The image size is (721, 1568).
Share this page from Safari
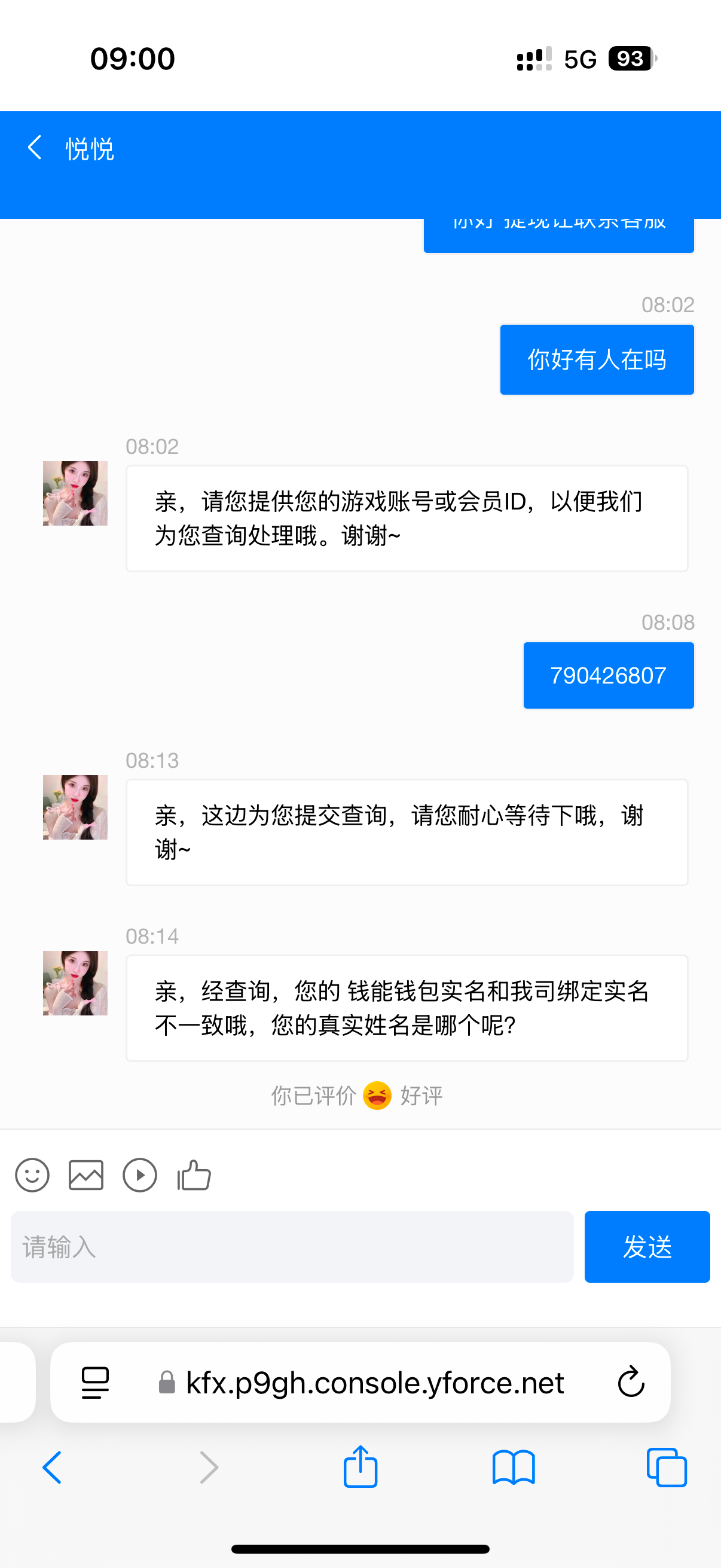click(x=361, y=1466)
